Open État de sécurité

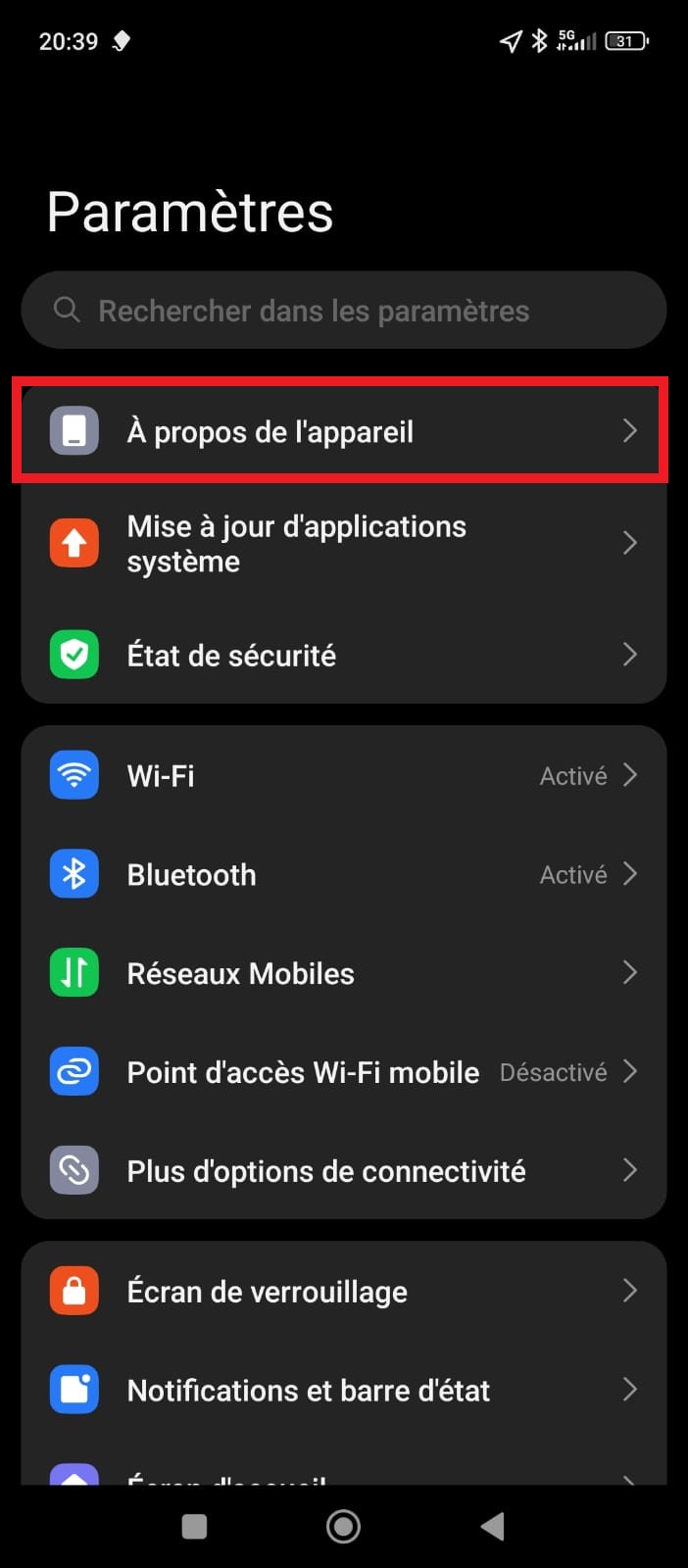click(x=343, y=655)
